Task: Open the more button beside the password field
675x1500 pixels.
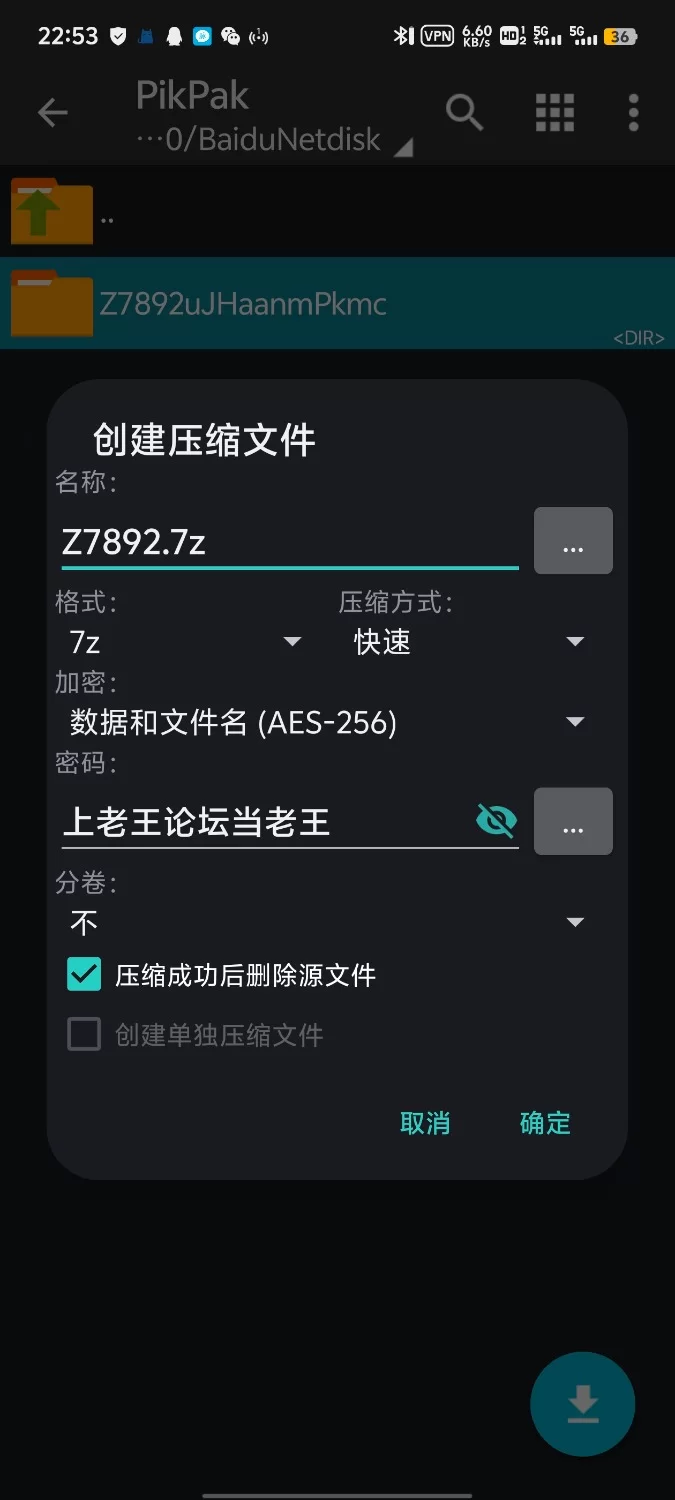Action: 573,821
